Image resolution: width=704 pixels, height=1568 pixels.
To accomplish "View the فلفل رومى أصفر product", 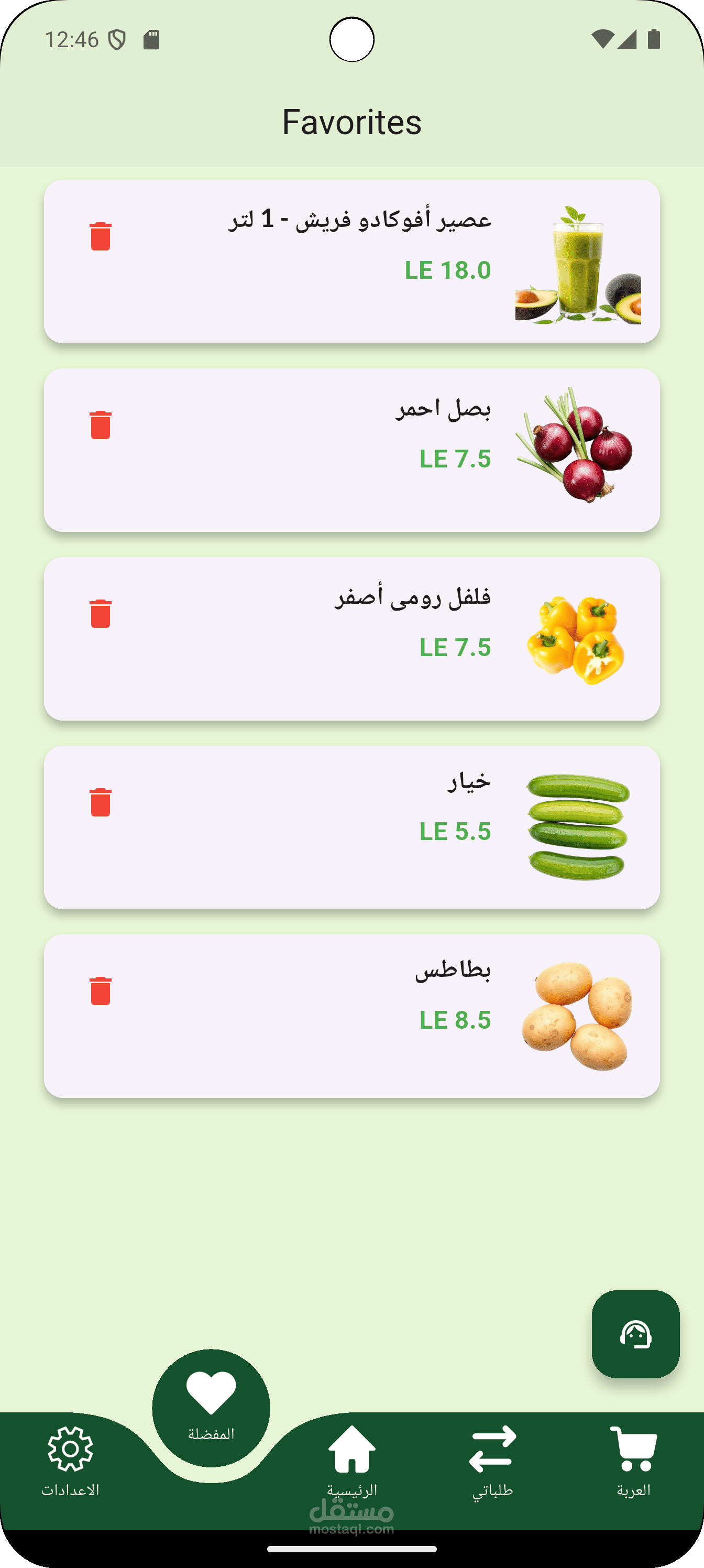I will click(x=351, y=638).
